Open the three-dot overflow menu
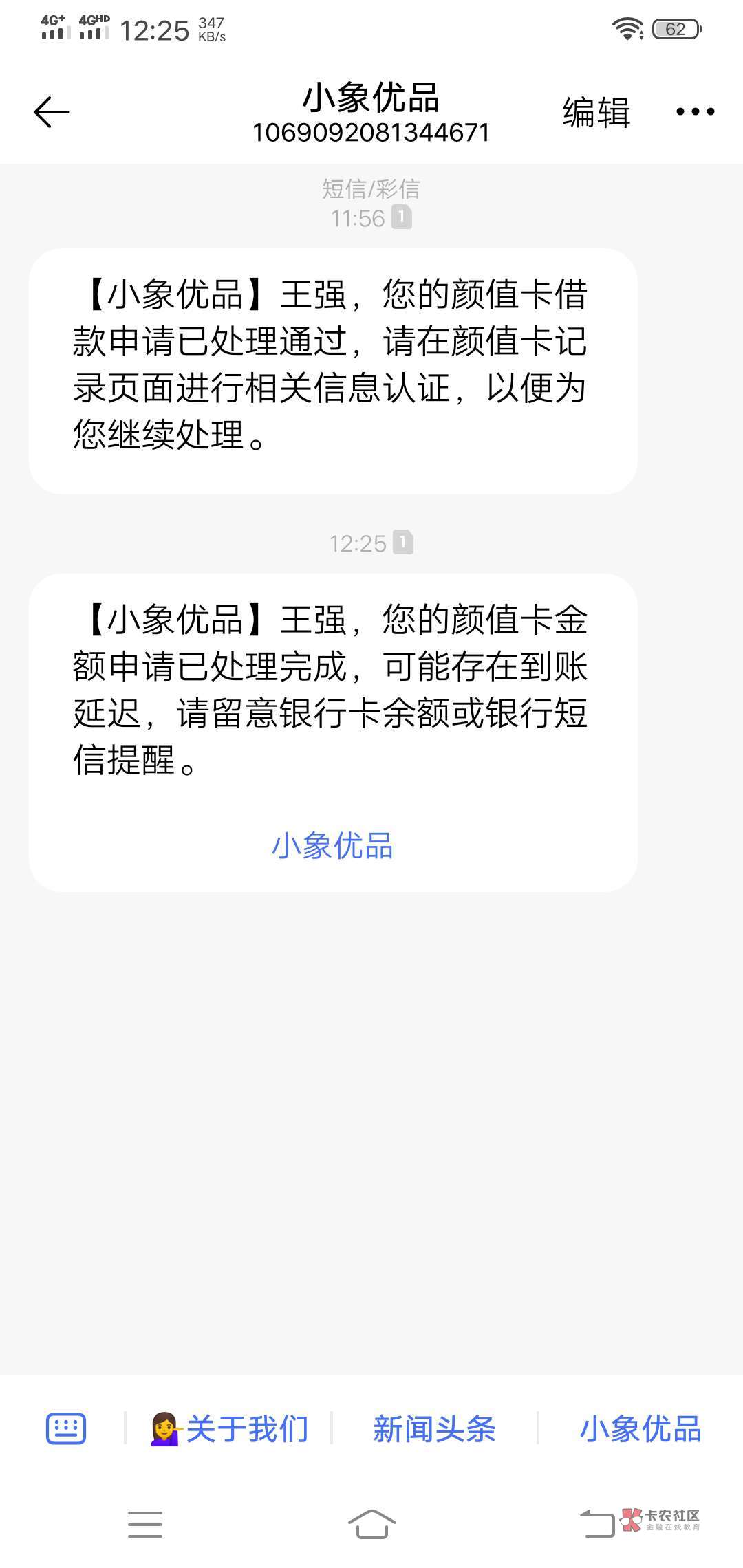The image size is (743, 1568). click(695, 111)
